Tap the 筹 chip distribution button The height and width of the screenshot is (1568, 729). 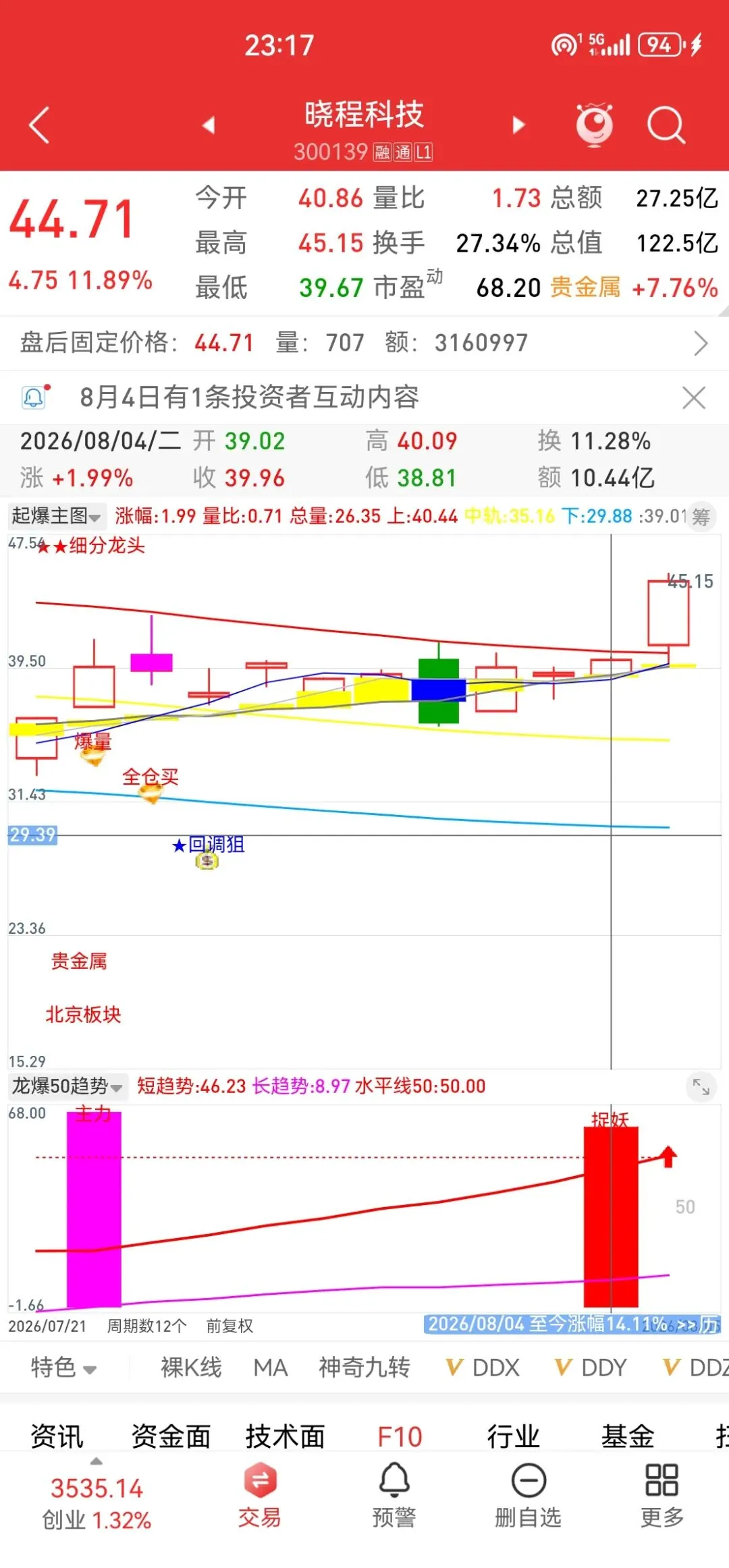tap(701, 517)
